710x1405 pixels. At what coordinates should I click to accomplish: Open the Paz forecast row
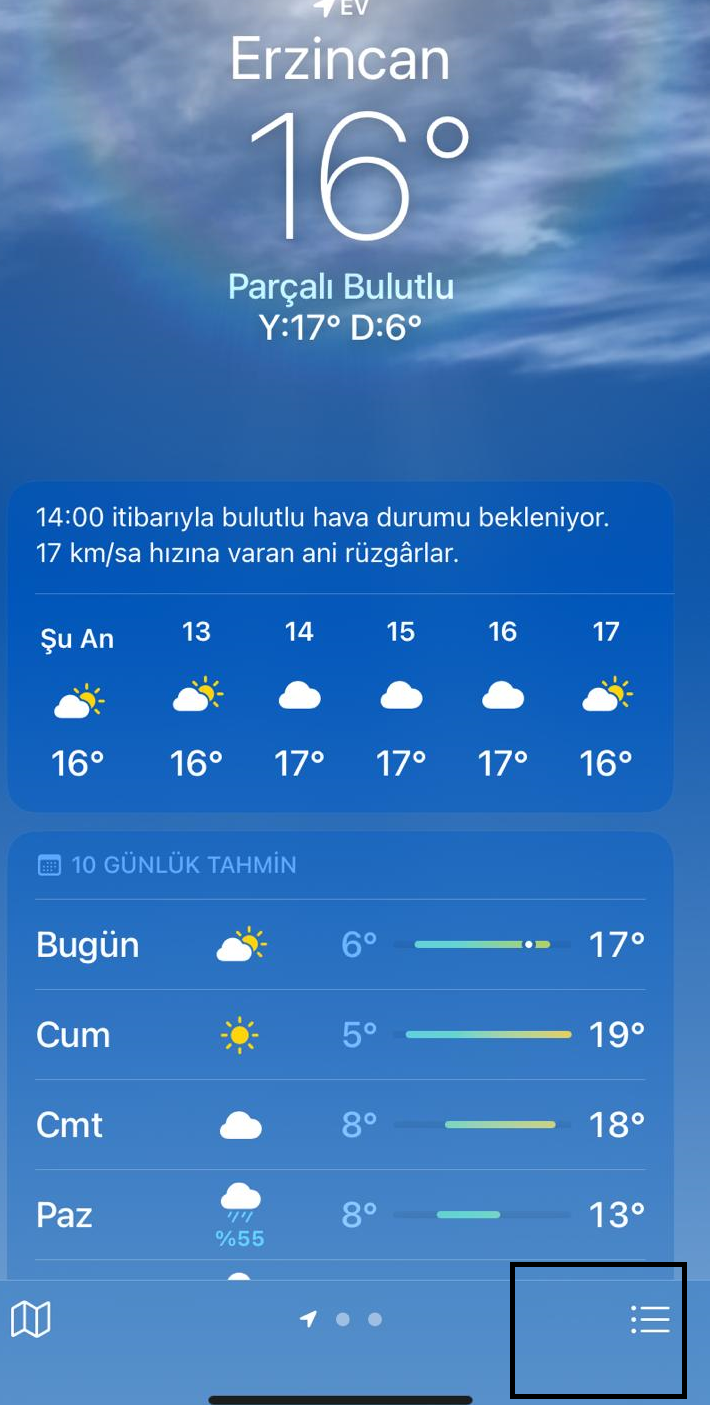[x=340, y=1215]
